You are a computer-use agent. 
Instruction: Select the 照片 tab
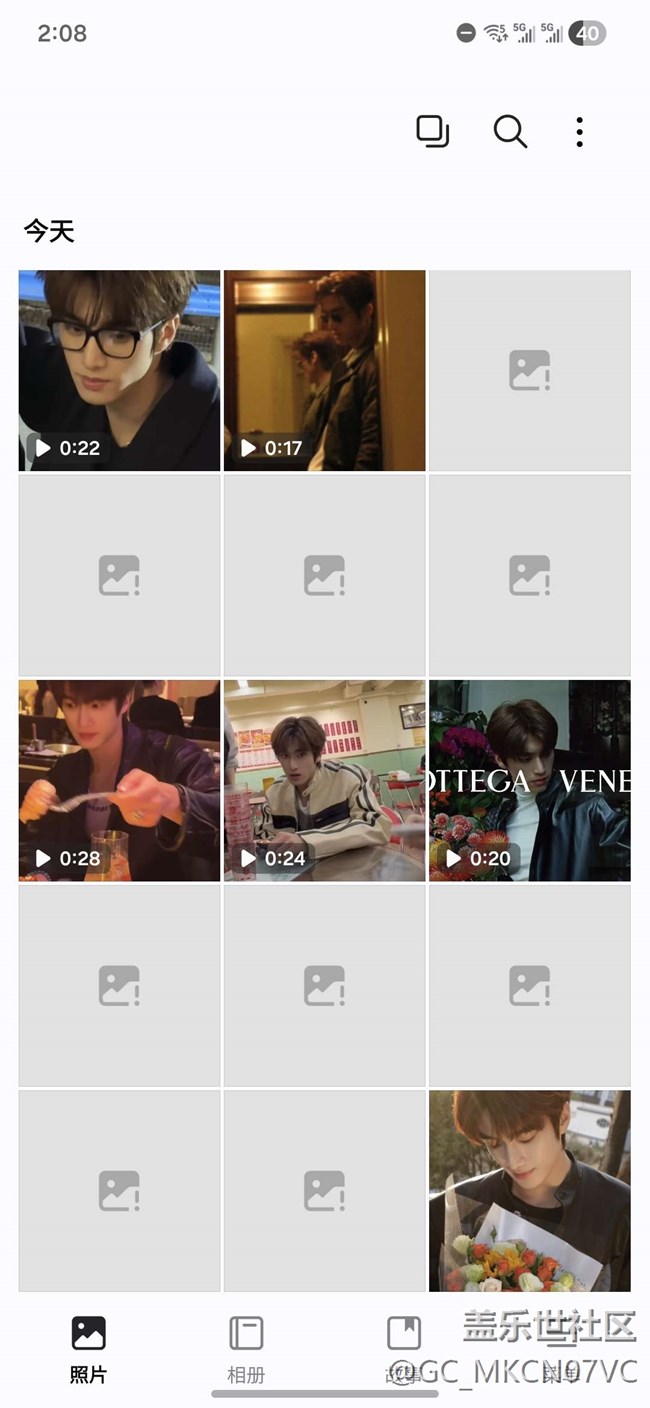point(88,1348)
